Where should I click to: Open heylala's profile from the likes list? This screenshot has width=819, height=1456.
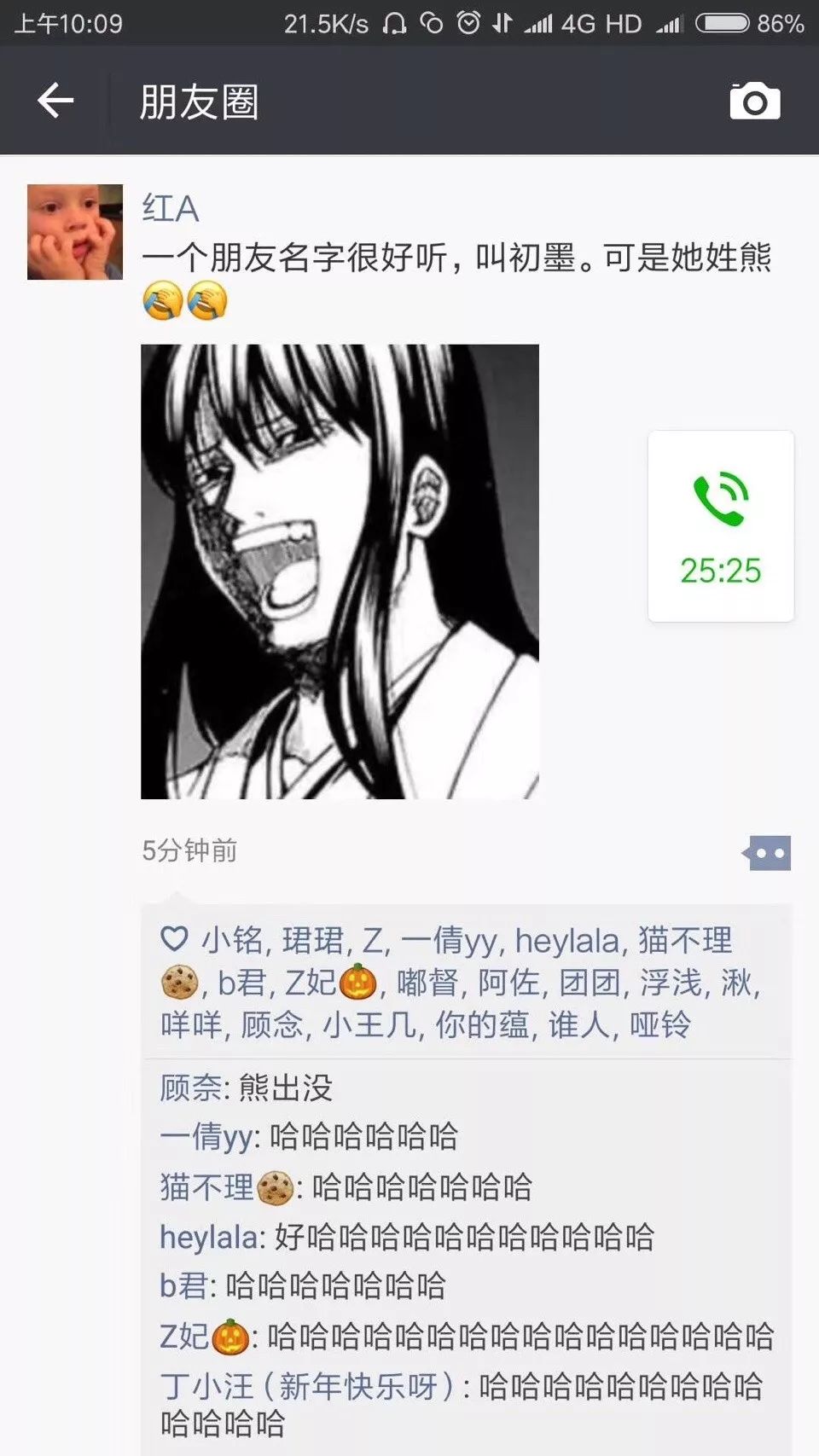(x=567, y=941)
